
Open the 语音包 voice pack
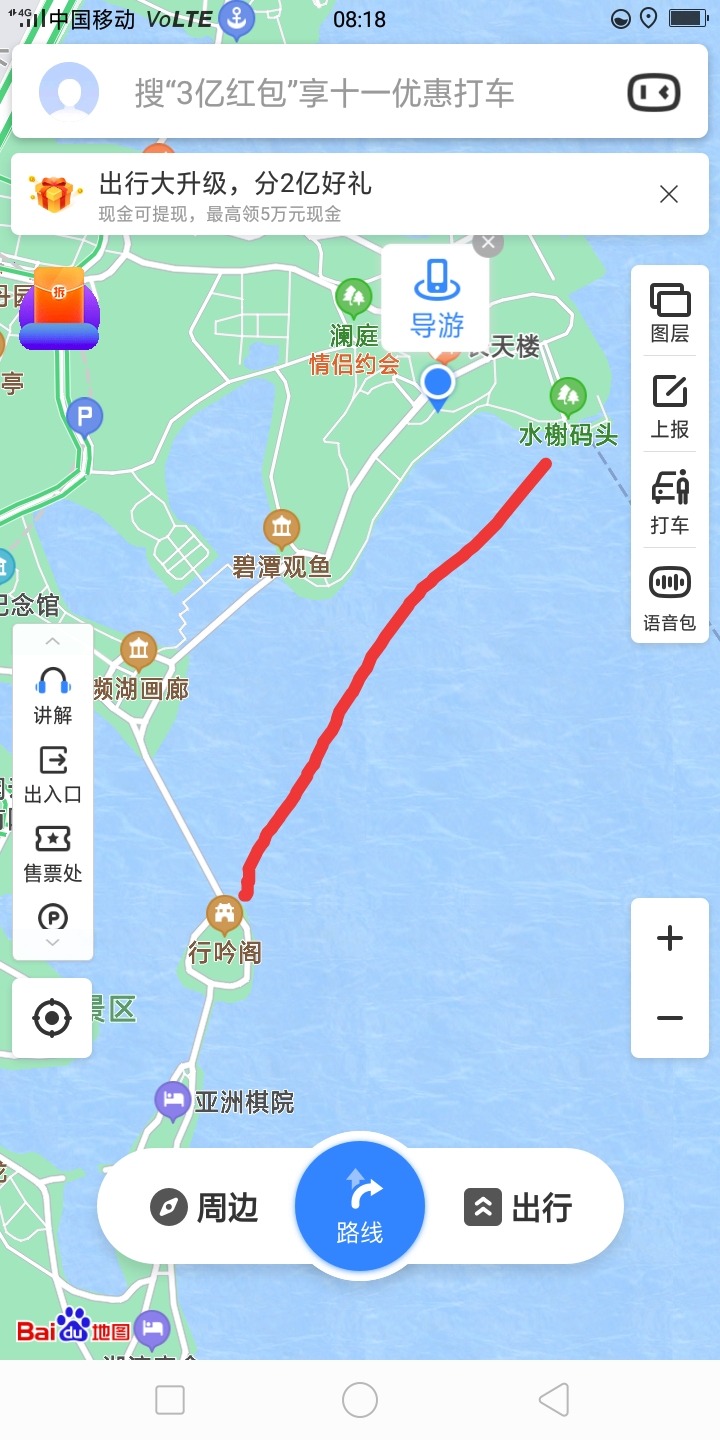[x=670, y=598]
